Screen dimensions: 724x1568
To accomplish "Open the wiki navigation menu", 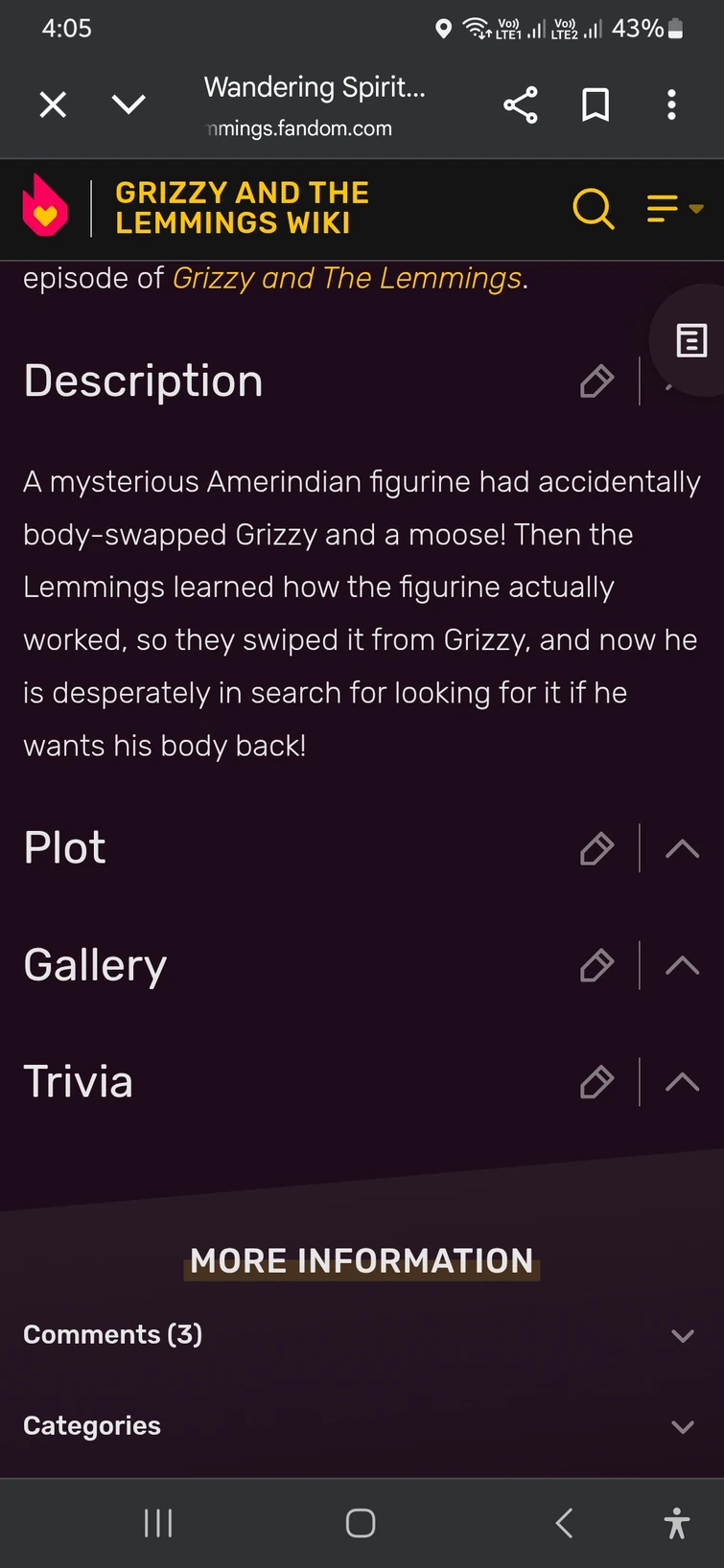I will (x=674, y=207).
